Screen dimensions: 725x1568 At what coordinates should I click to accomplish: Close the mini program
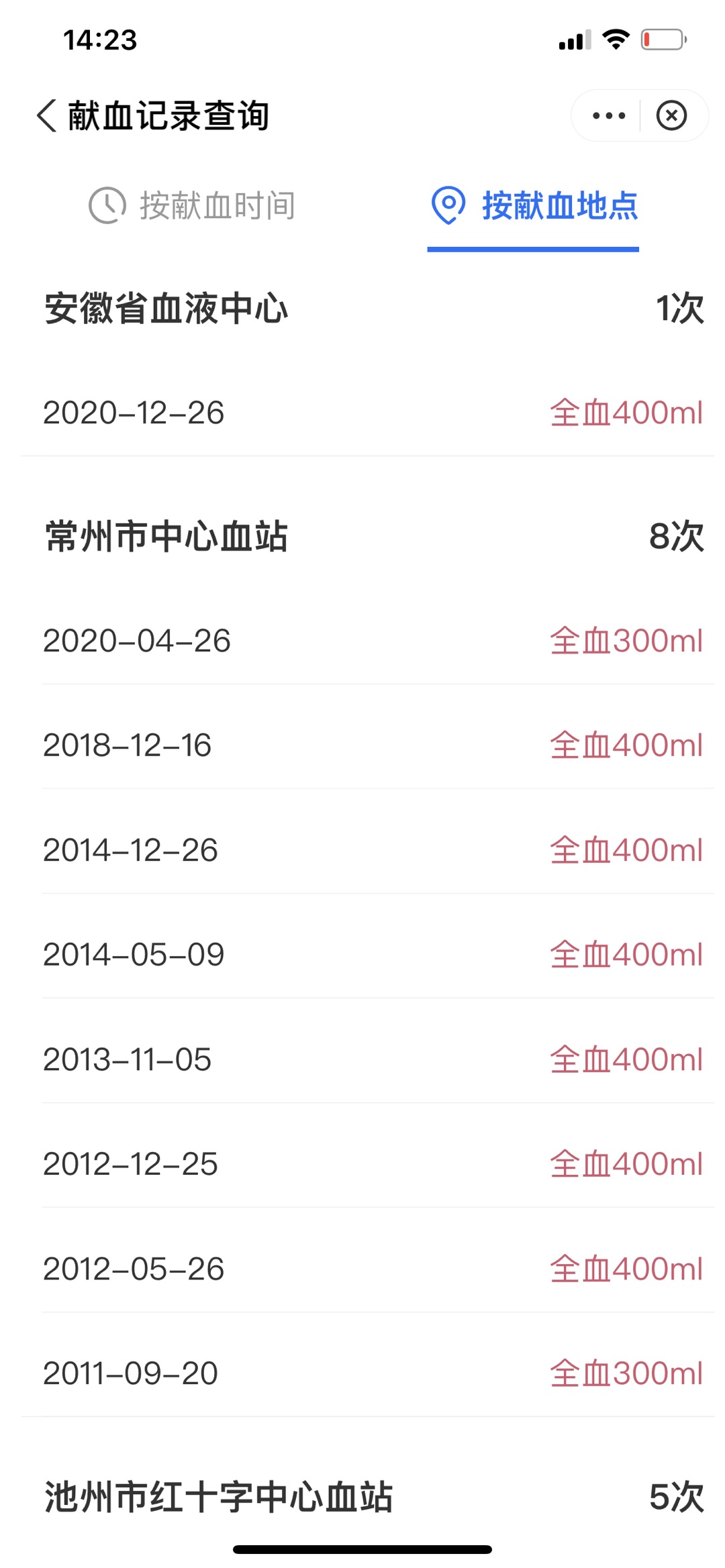(x=671, y=115)
